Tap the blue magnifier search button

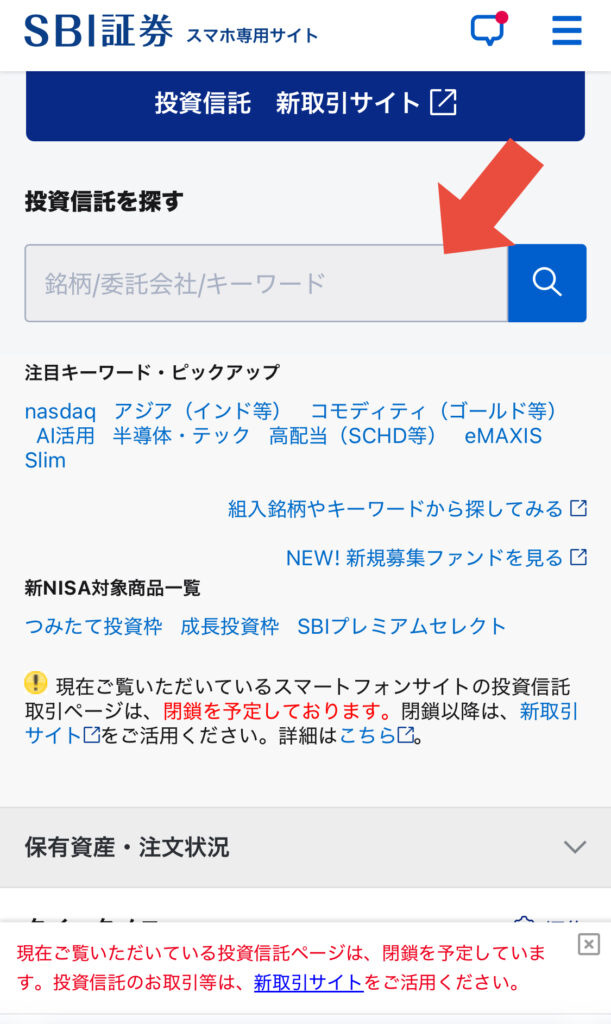pos(547,283)
